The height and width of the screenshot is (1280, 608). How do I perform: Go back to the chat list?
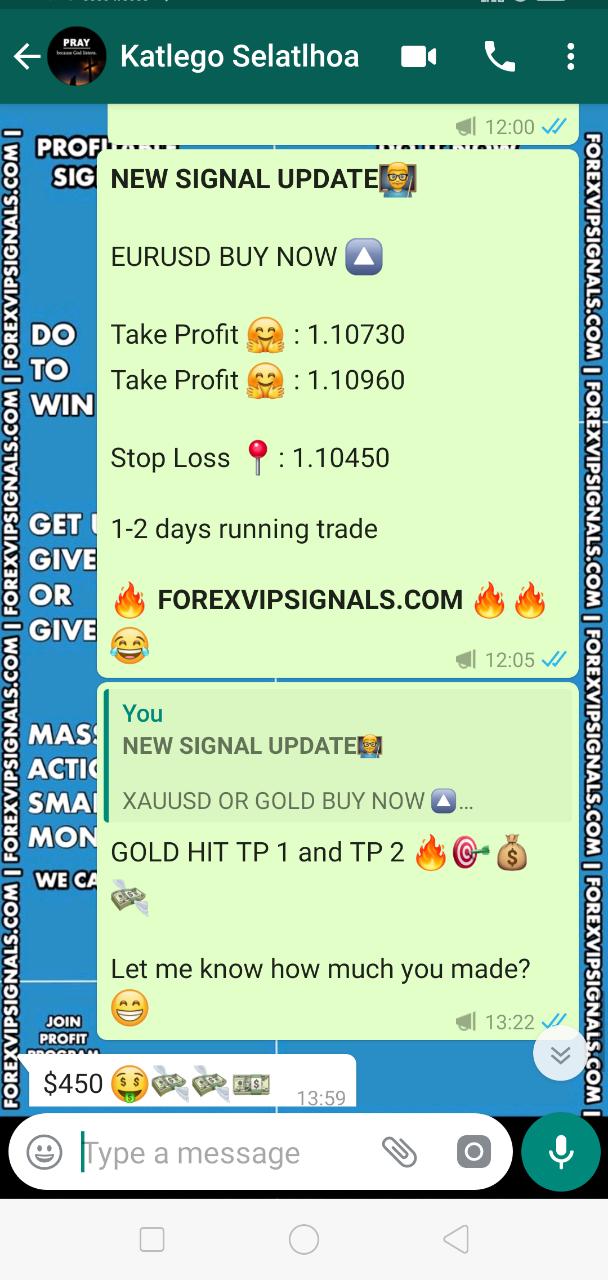click(26, 57)
